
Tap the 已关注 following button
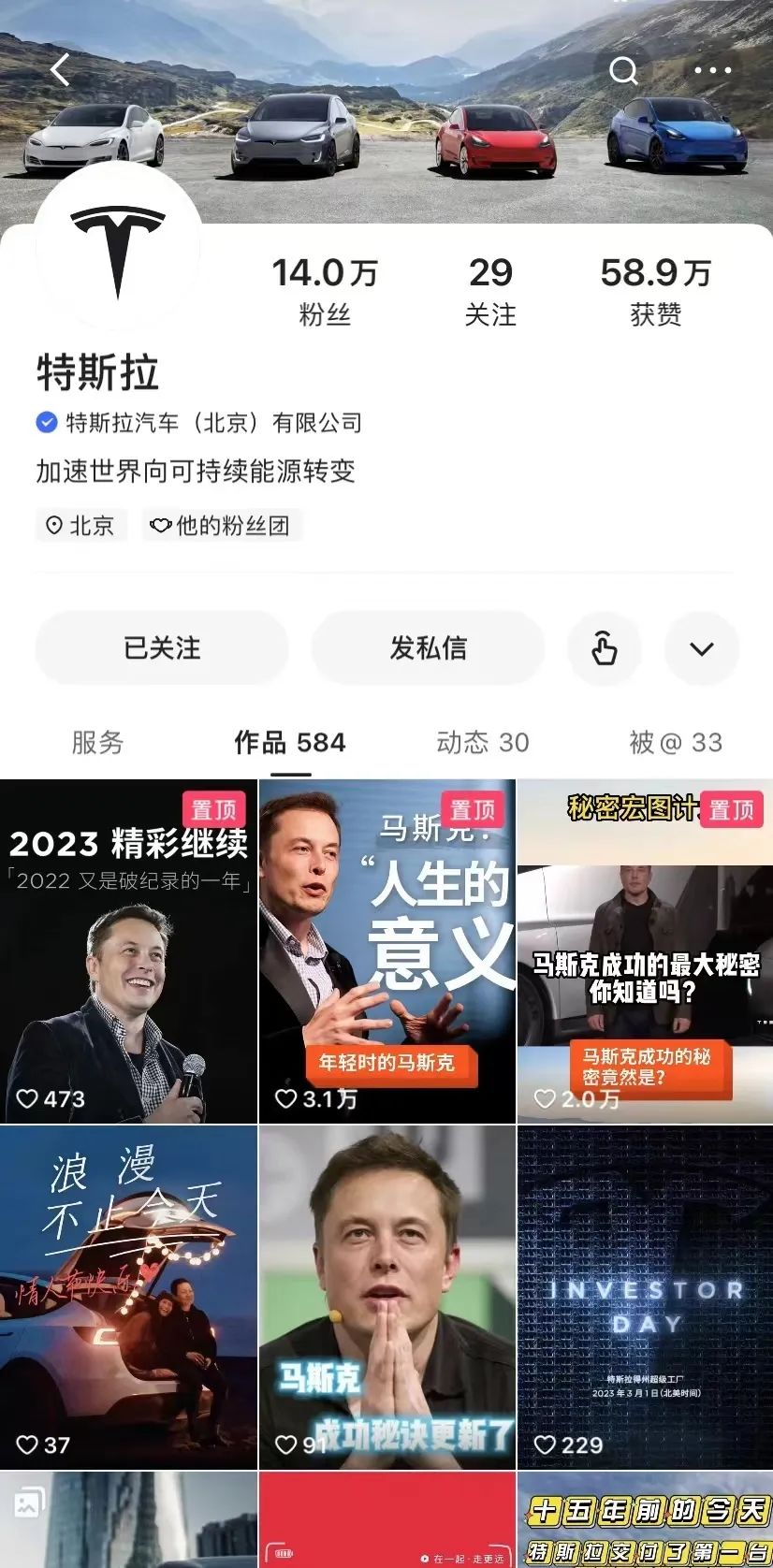click(162, 647)
